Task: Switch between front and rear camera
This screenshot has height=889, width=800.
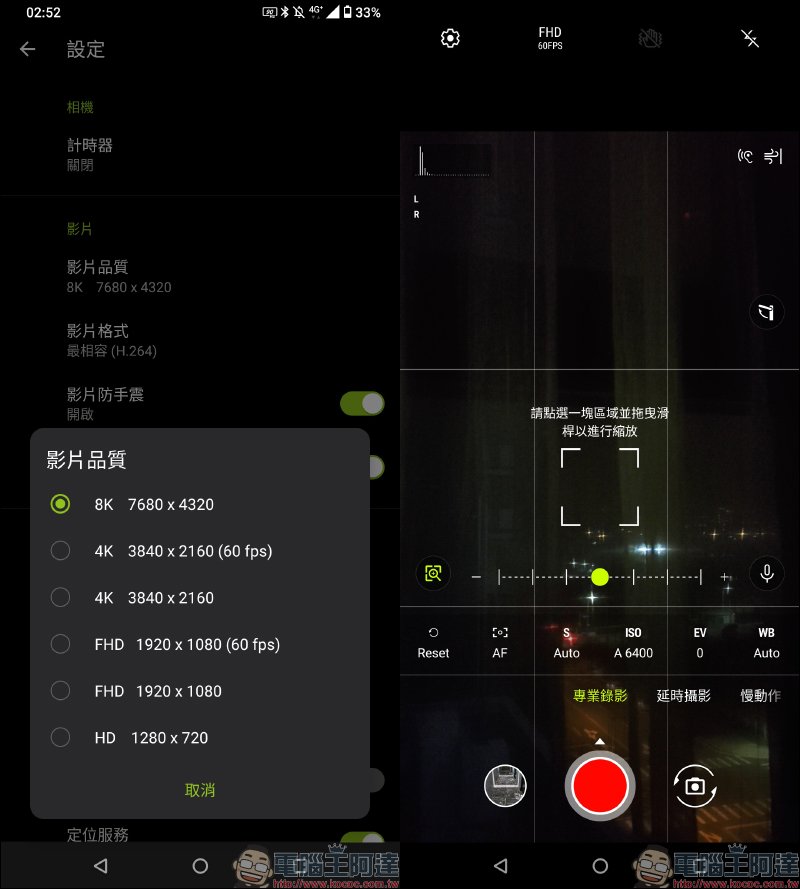Action: click(x=695, y=786)
